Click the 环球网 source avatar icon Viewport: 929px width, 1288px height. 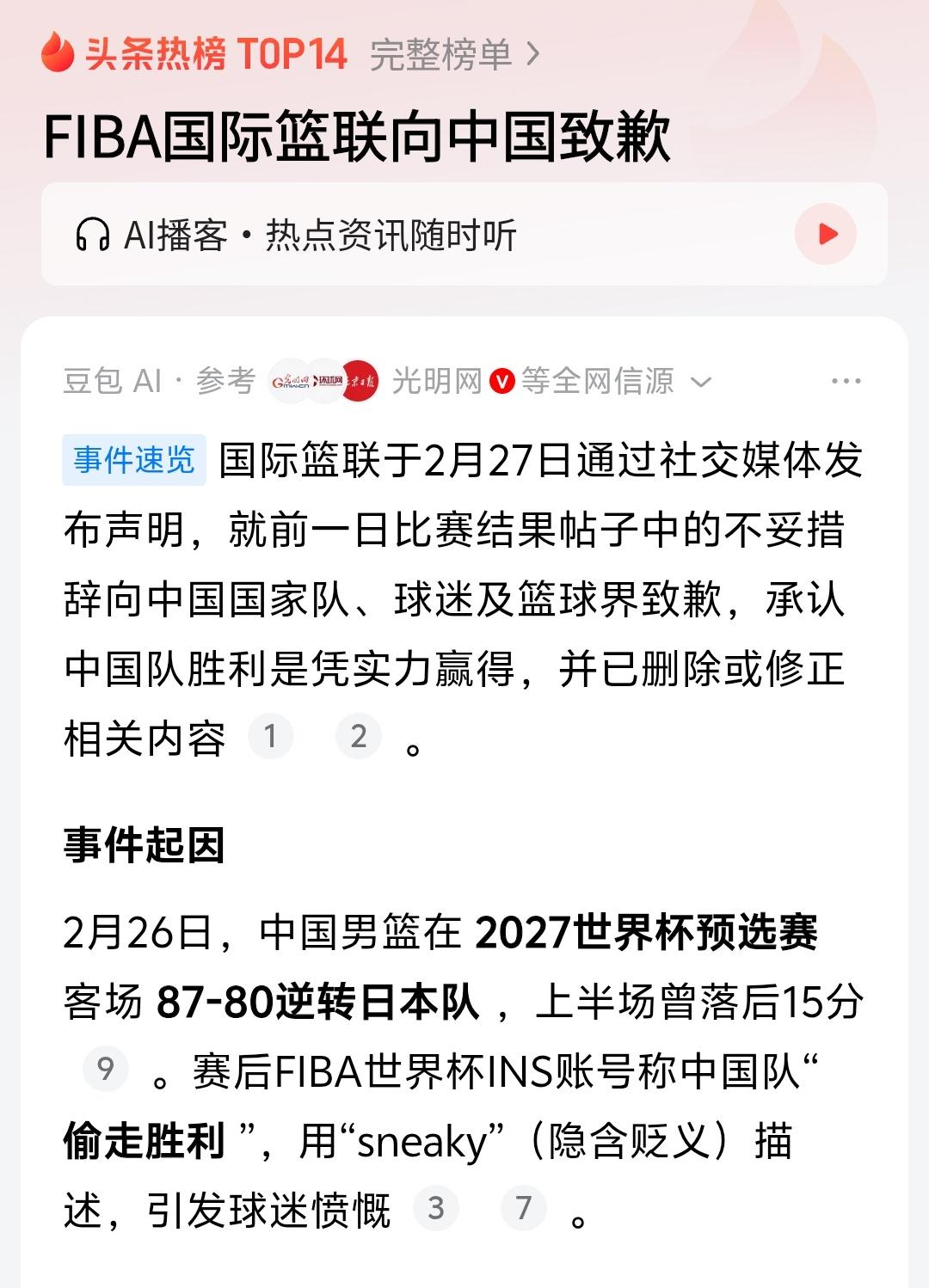pos(327,381)
